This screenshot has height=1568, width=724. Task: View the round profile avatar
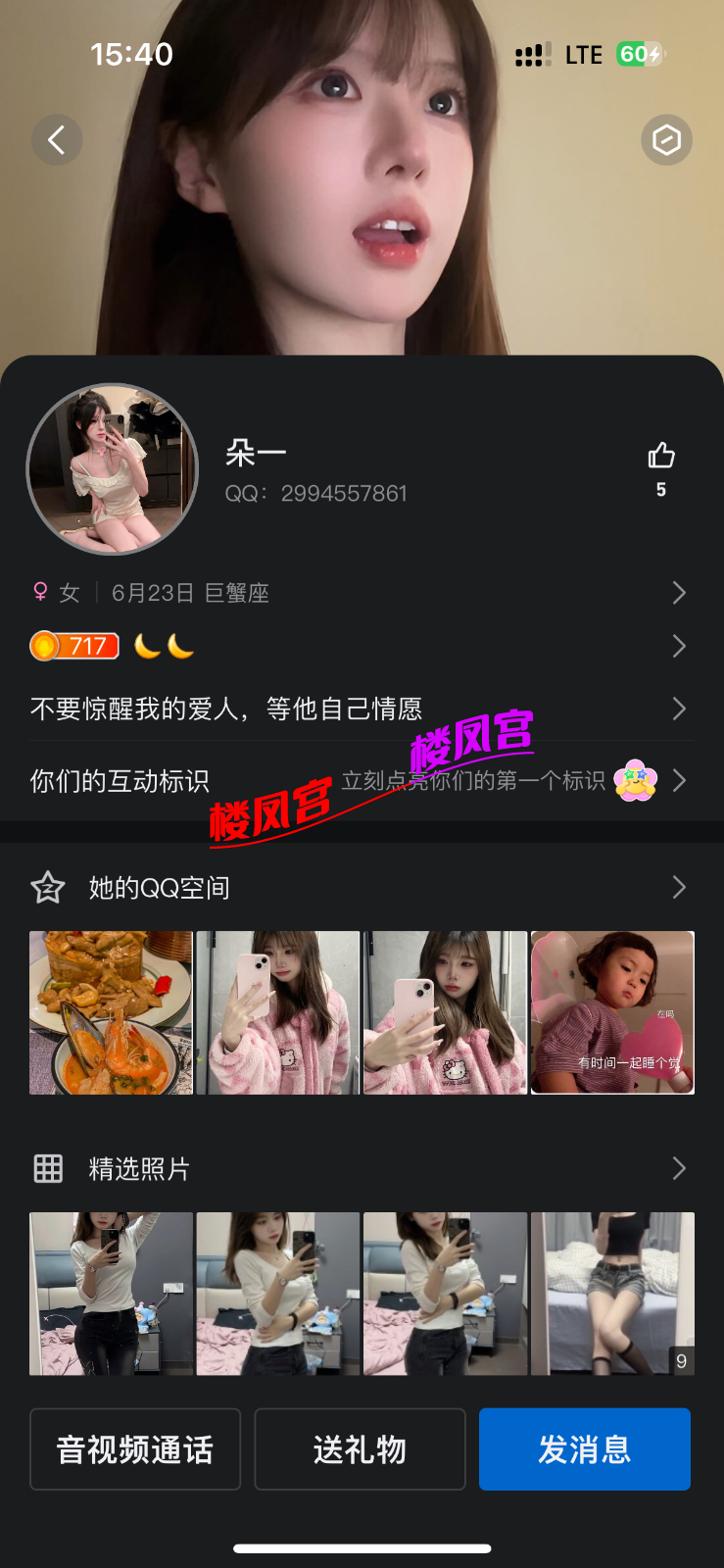113,469
